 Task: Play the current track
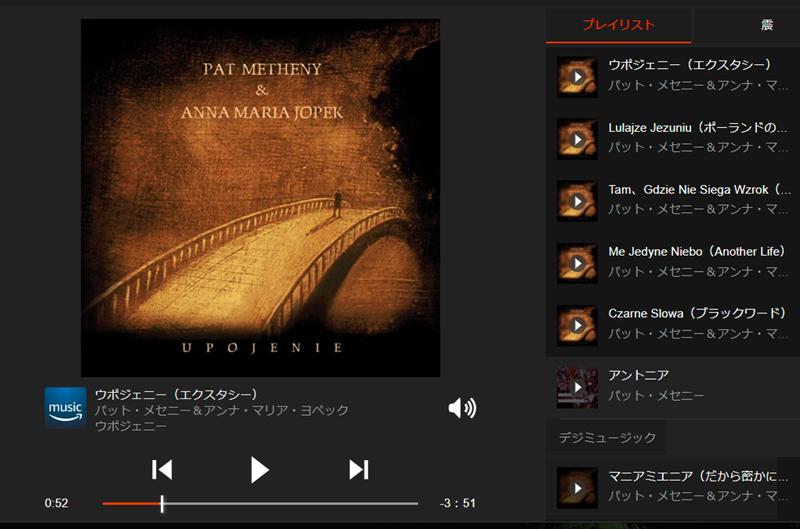pyautogui.click(x=259, y=469)
